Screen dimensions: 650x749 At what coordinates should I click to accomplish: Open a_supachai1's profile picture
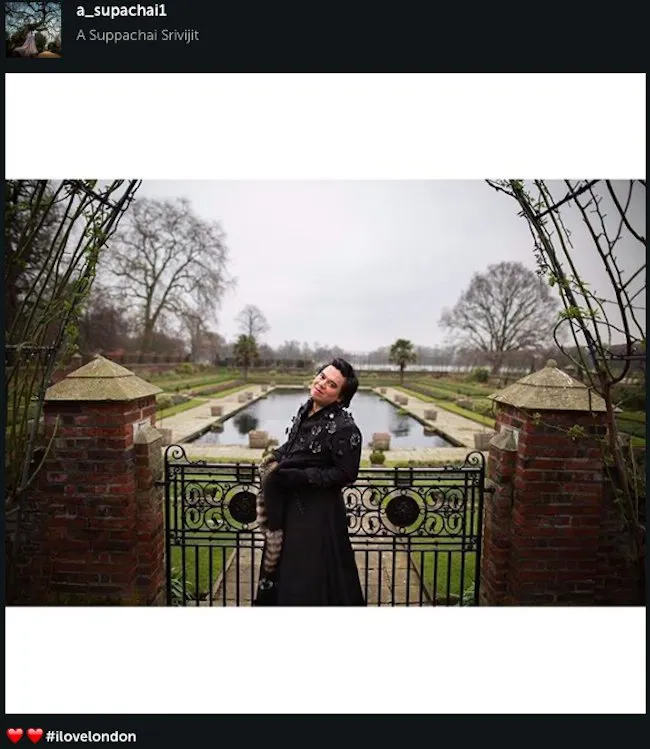pos(33,29)
